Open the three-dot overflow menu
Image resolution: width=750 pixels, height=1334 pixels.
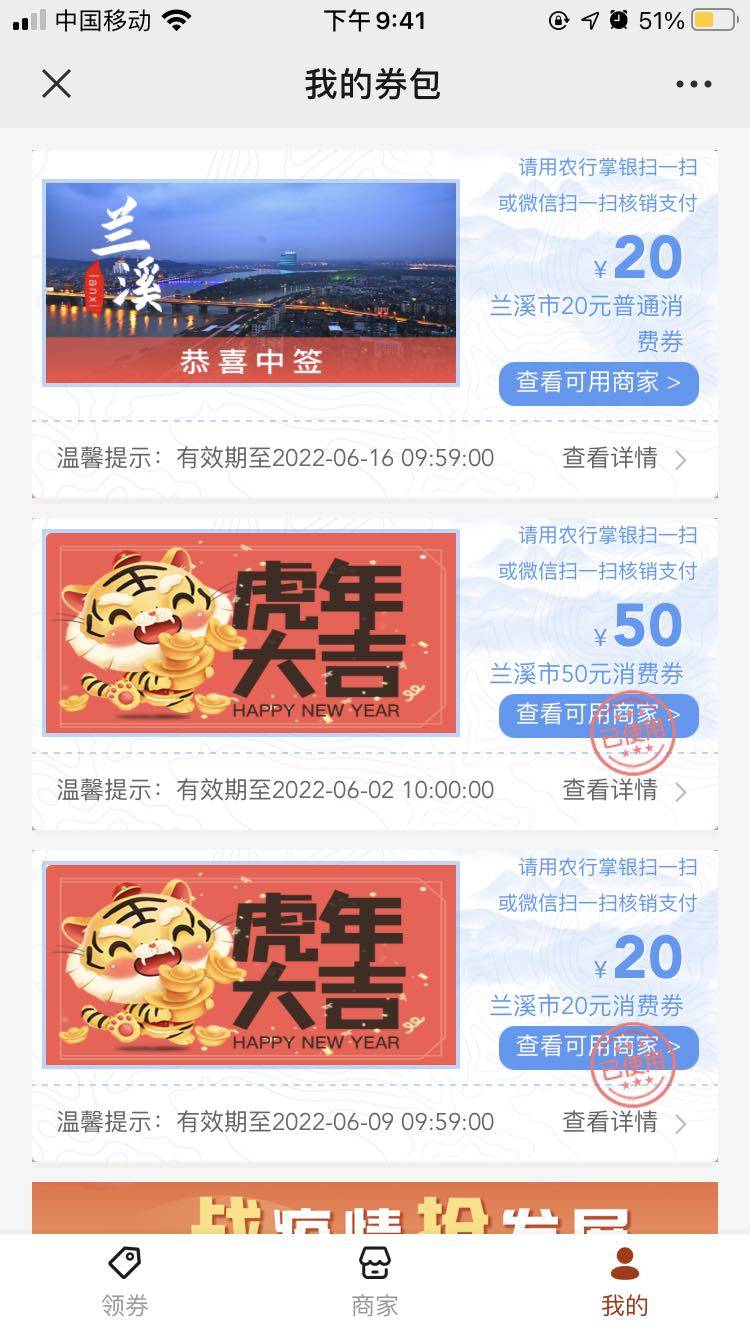(x=693, y=84)
